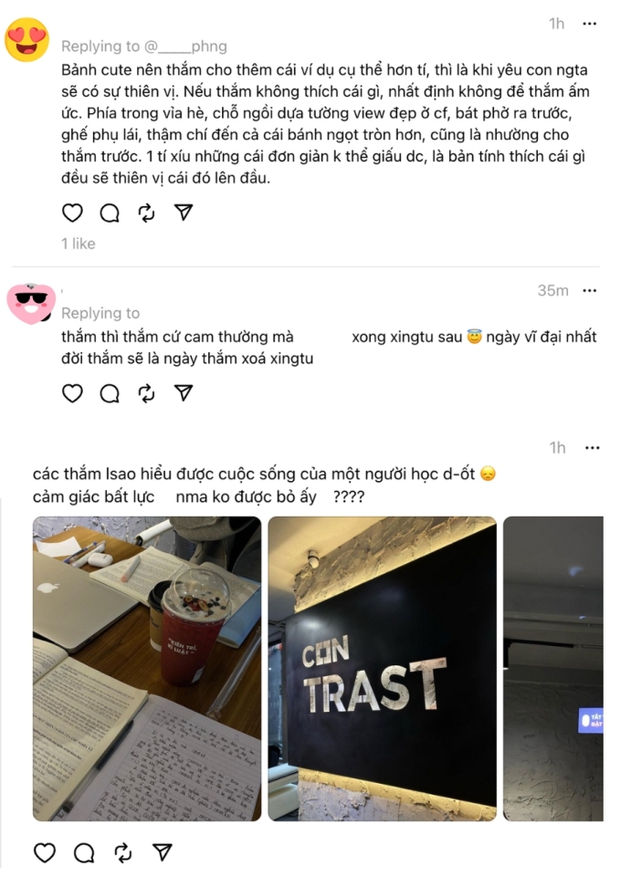Repost the "xoá xingtu" comment
The height and width of the screenshot is (877, 620).
coord(147,393)
